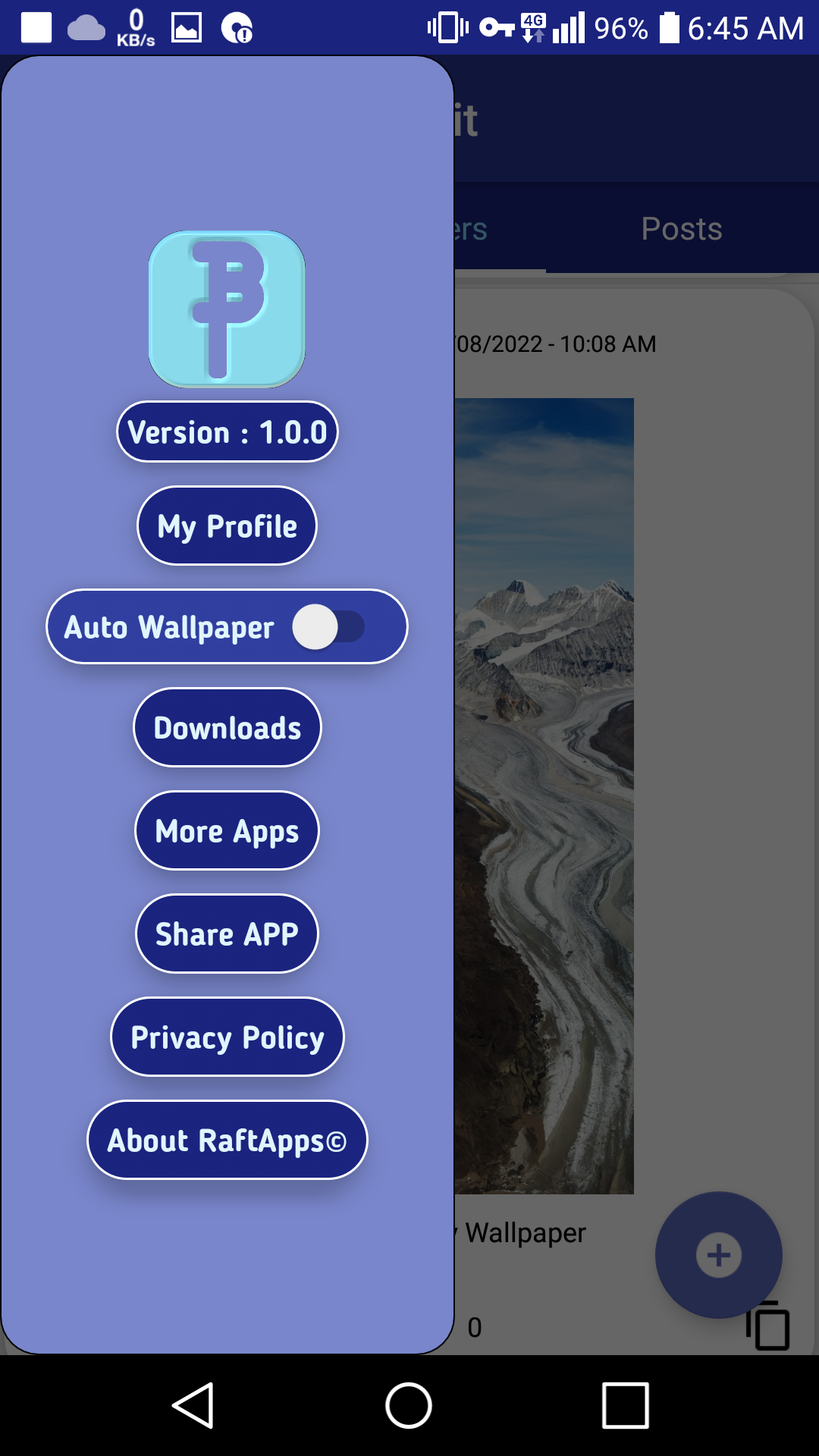
Task: Tap the plus floating action button
Action: [x=718, y=1255]
